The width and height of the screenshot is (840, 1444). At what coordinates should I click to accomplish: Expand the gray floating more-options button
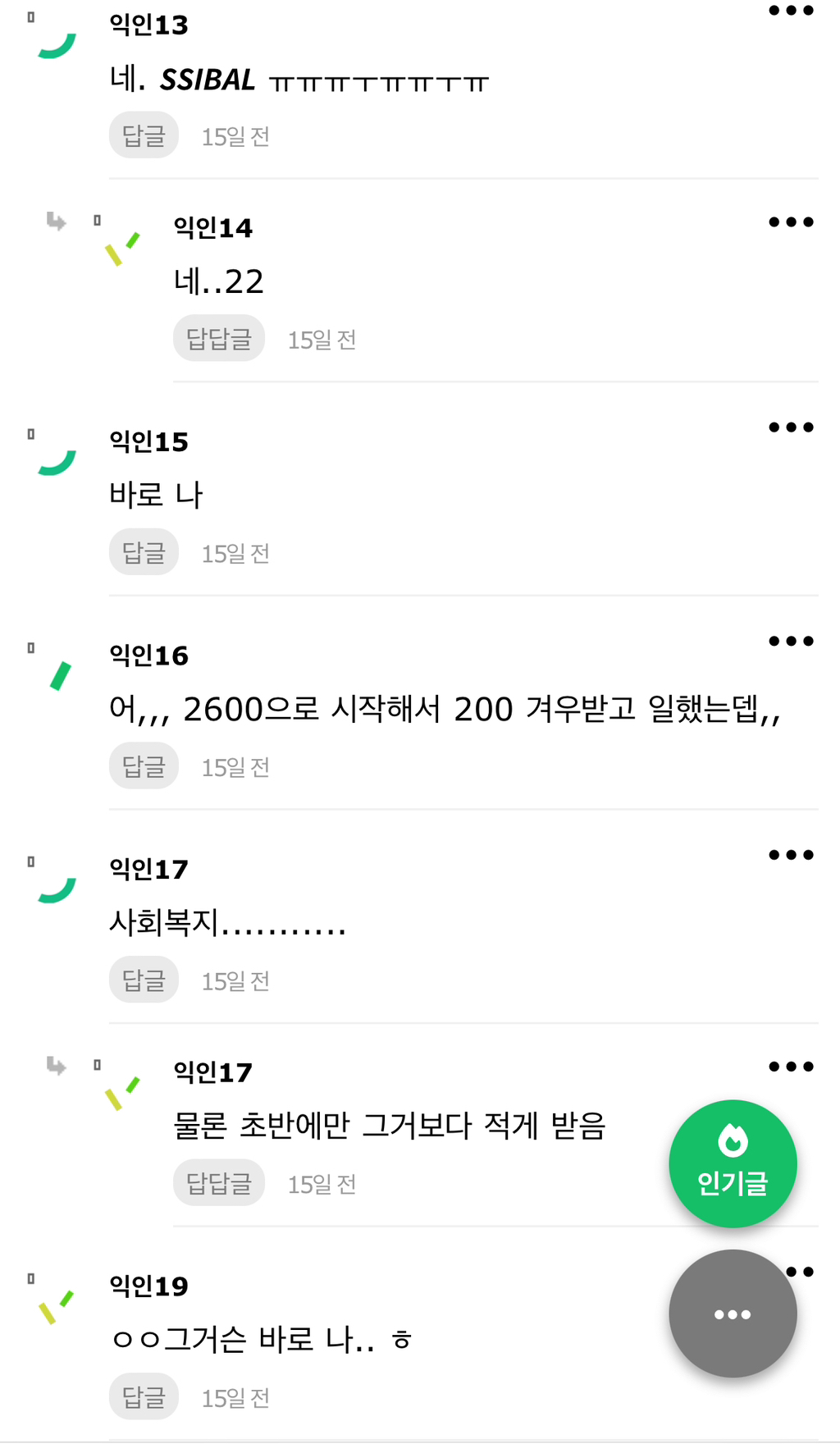click(733, 1314)
